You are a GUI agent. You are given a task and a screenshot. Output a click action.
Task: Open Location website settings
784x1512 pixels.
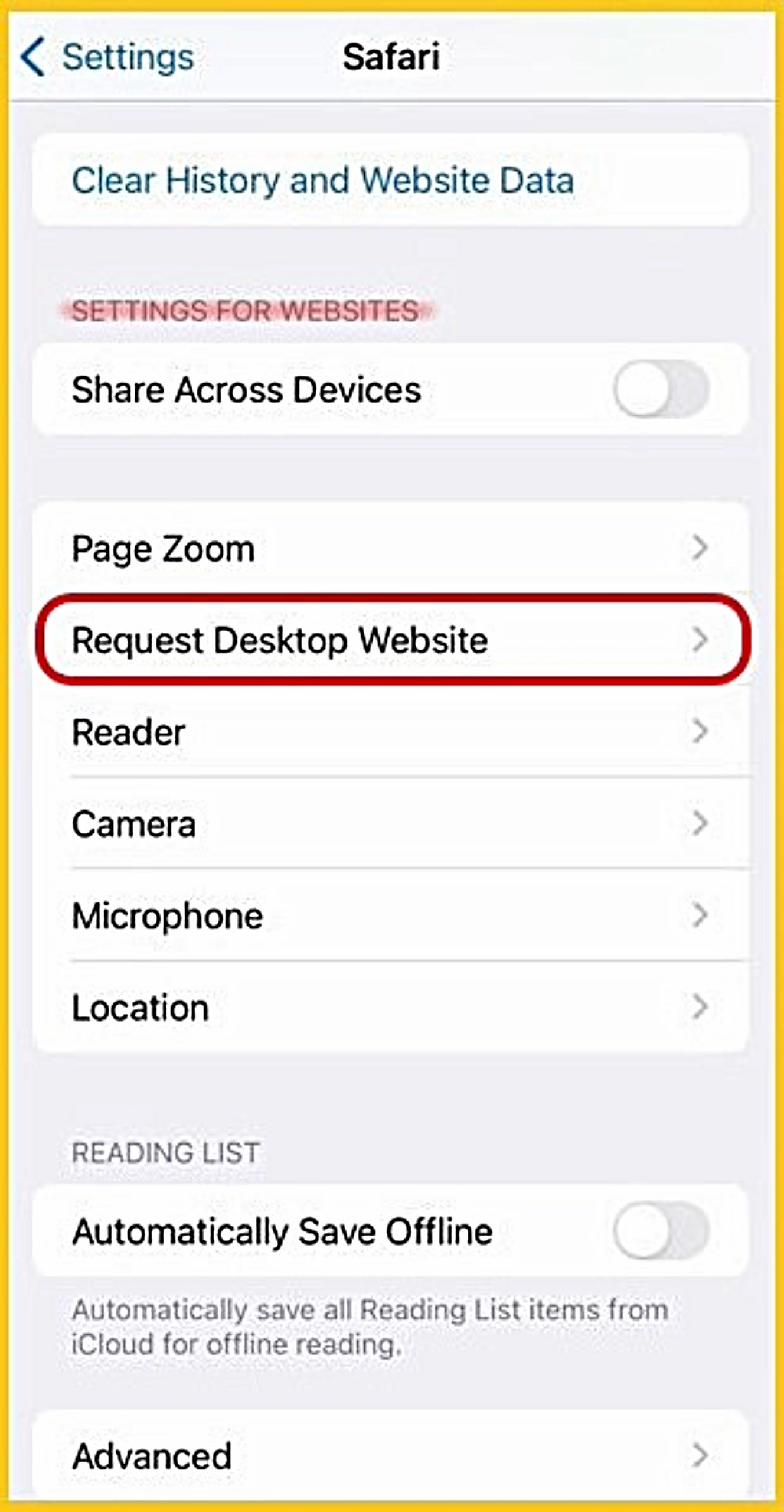(390, 1008)
